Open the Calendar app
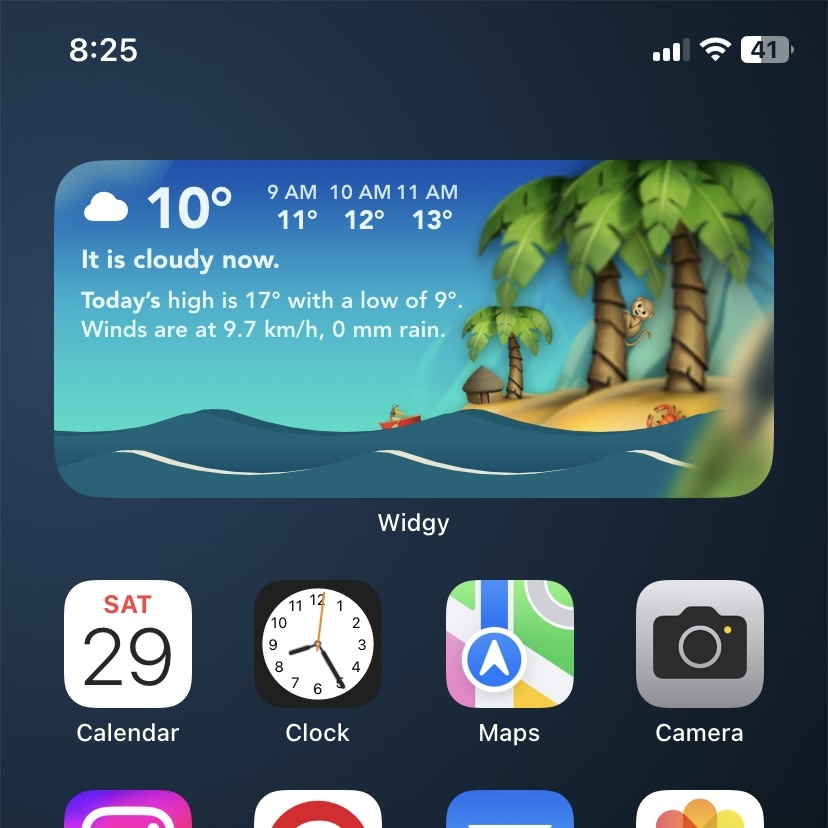Screen dimensions: 828x828 128,645
